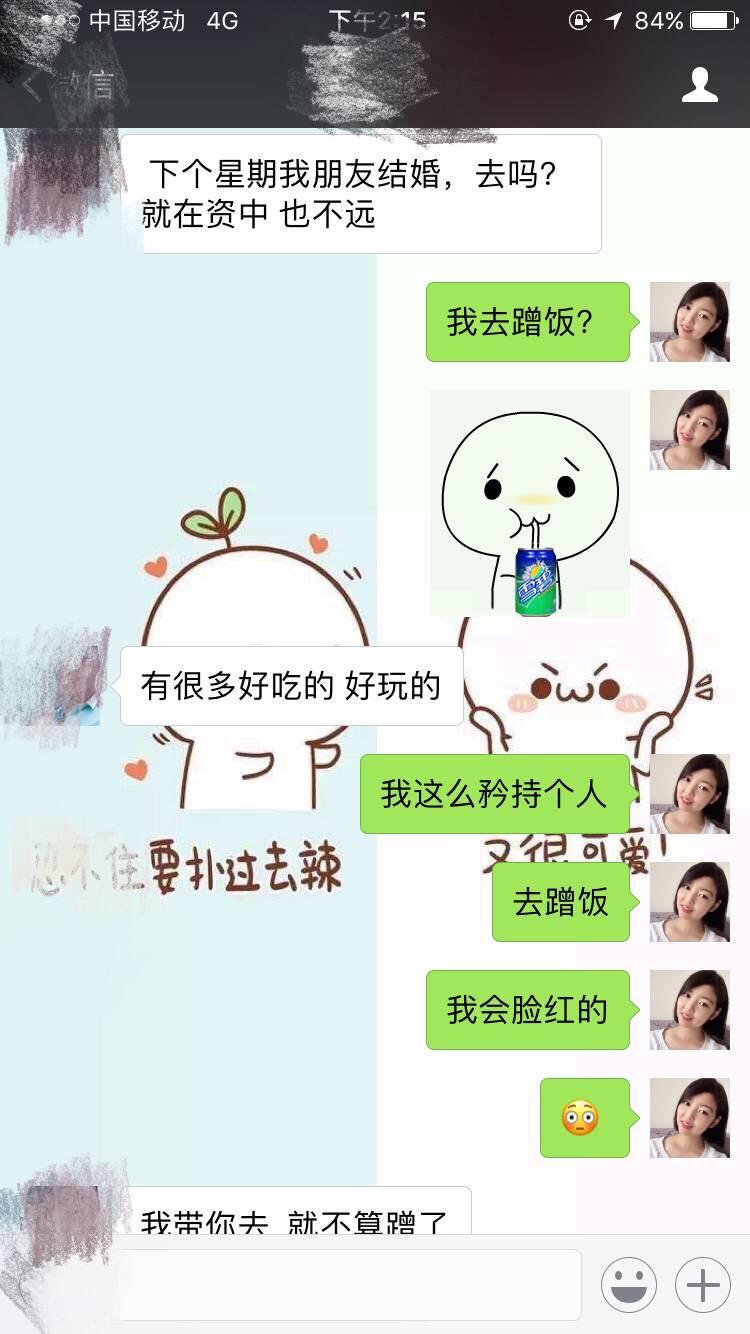
Task: Tap the sender avatar beside 我去蹭饭?
Action: (x=690, y=322)
